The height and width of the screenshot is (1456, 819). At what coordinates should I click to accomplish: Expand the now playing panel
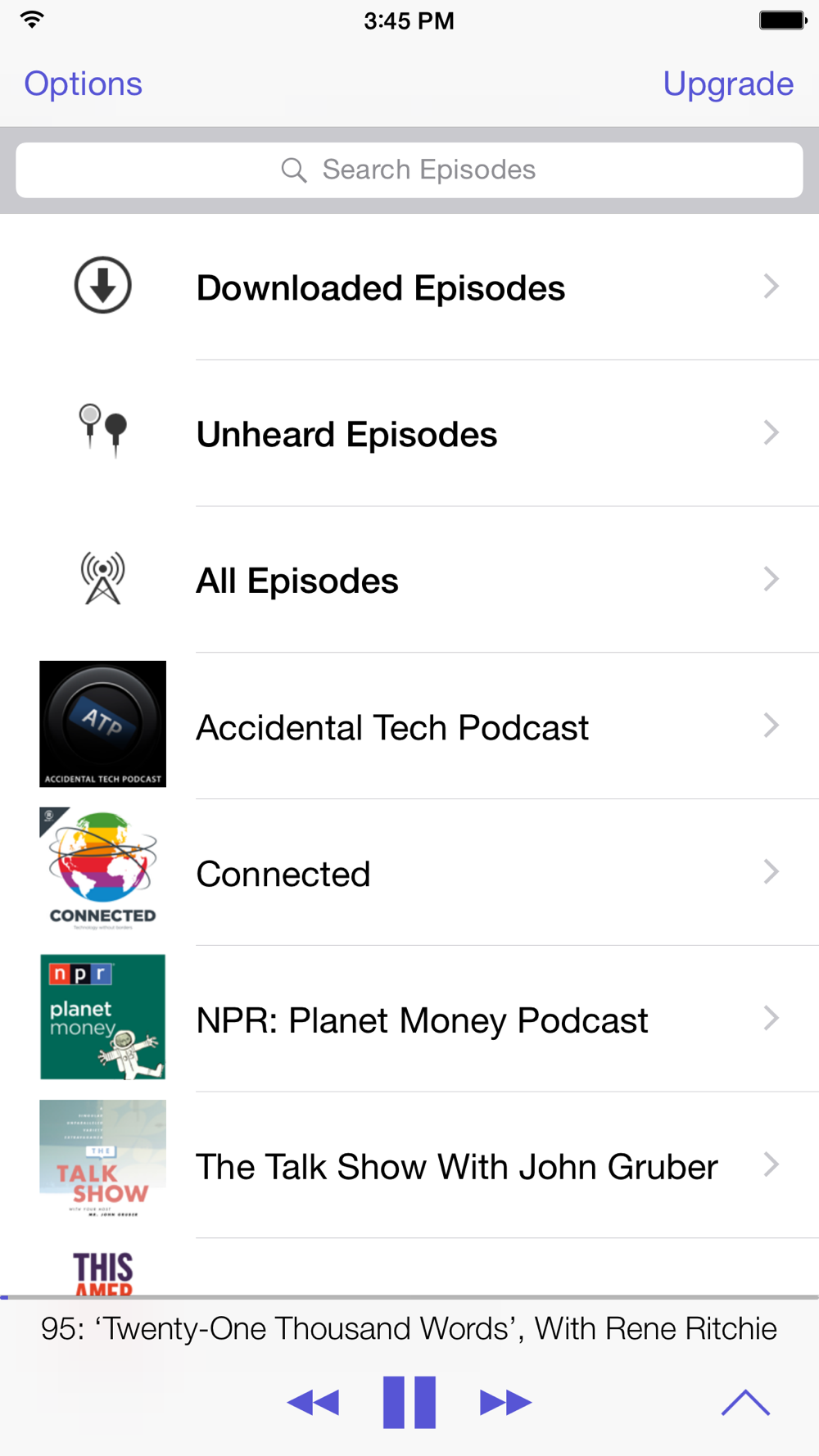click(745, 1403)
